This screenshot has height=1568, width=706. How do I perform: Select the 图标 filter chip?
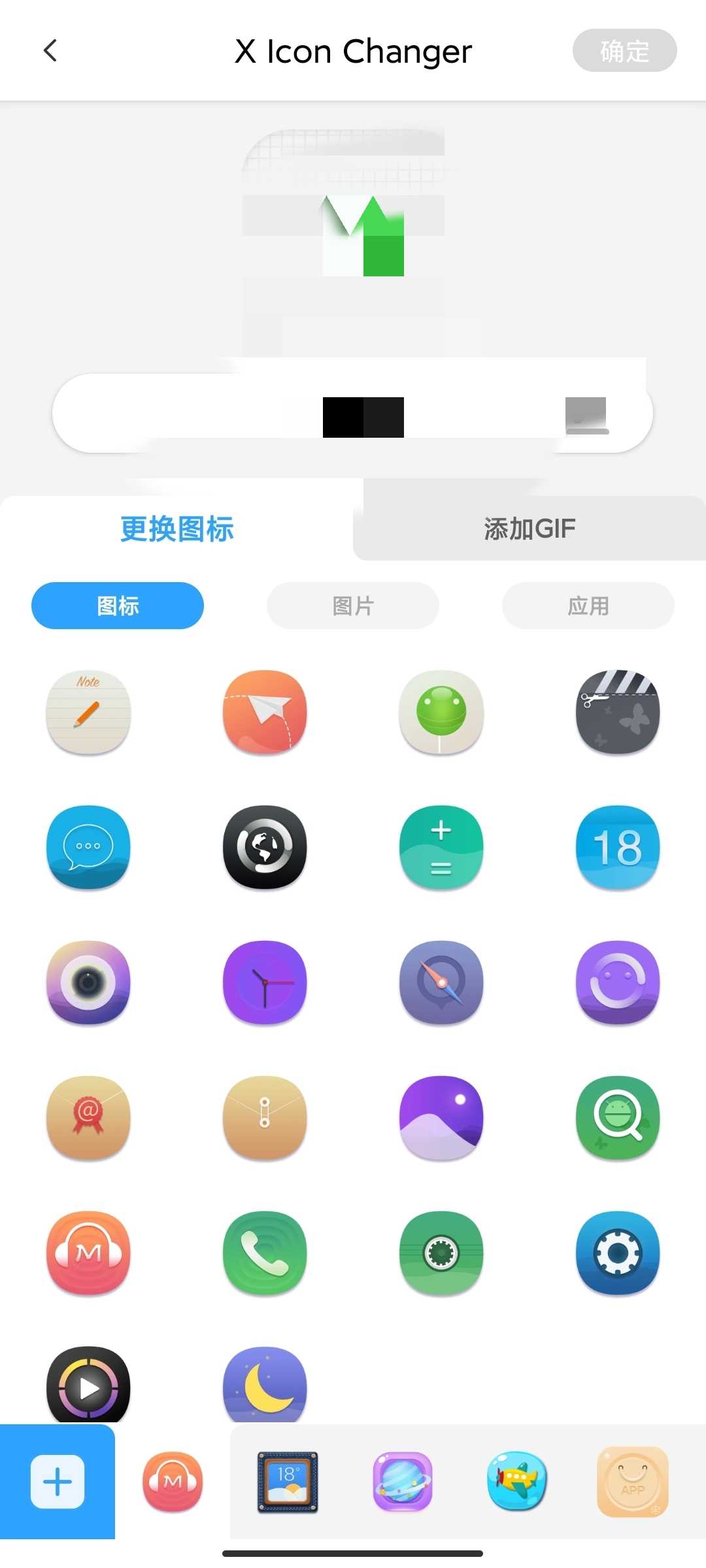[118, 606]
